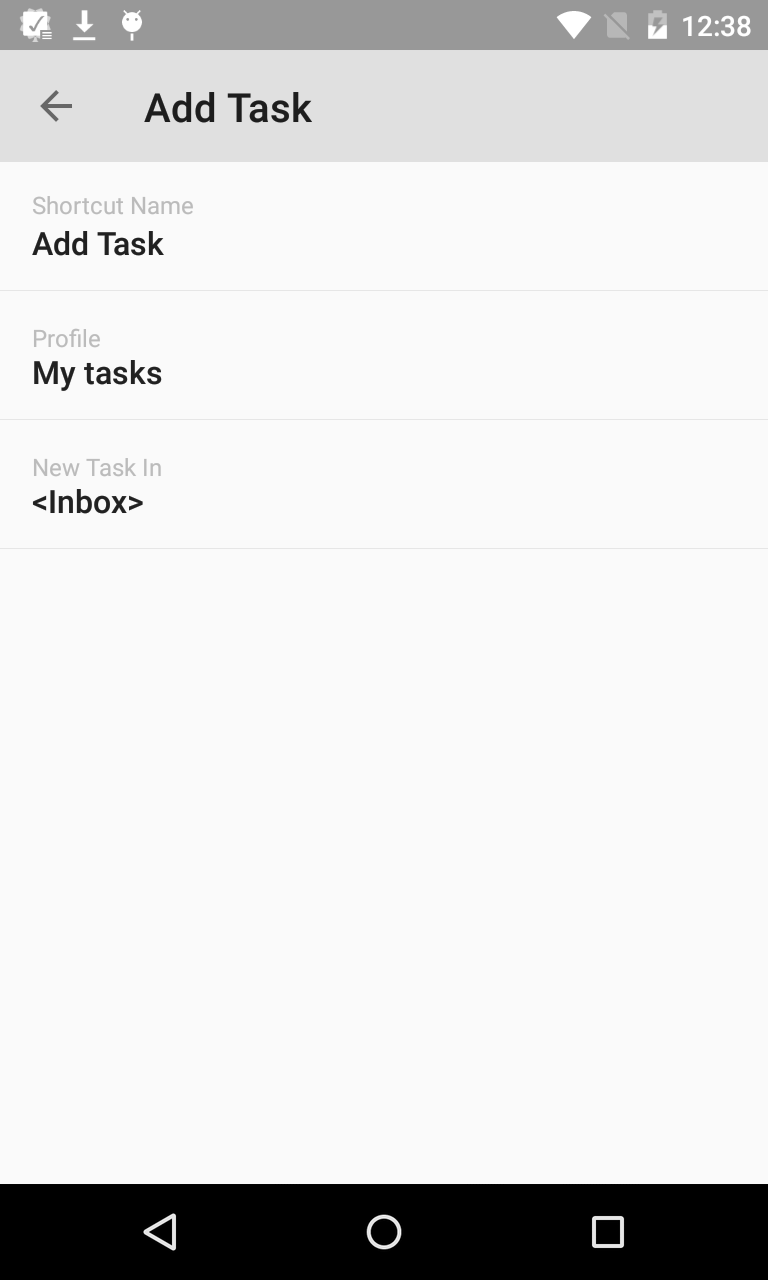Open the recent apps overview

607,1232
